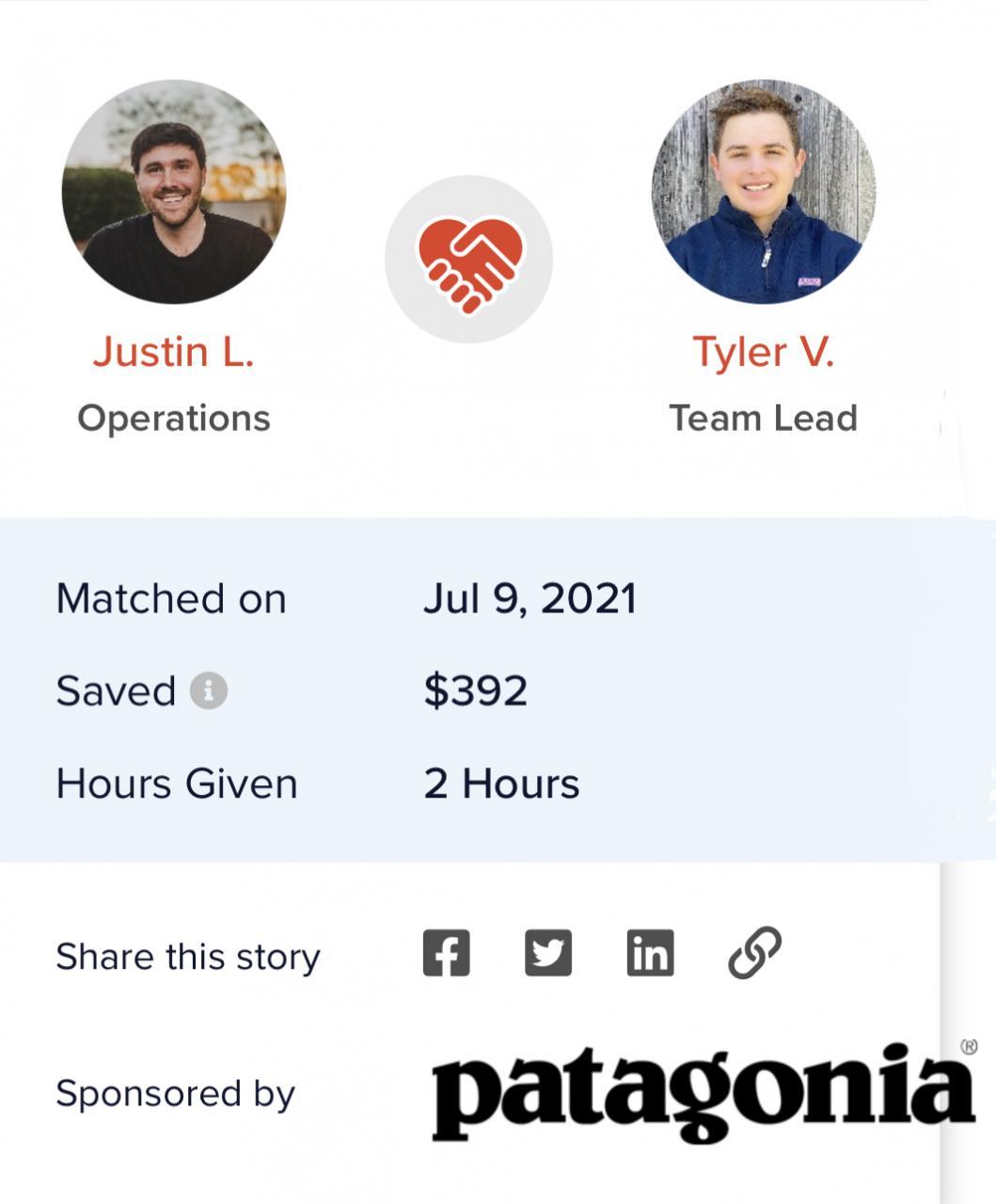Show info about the Saved amount
The width and height of the screenshot is (996, 1204).
click(x=209, y=691)
